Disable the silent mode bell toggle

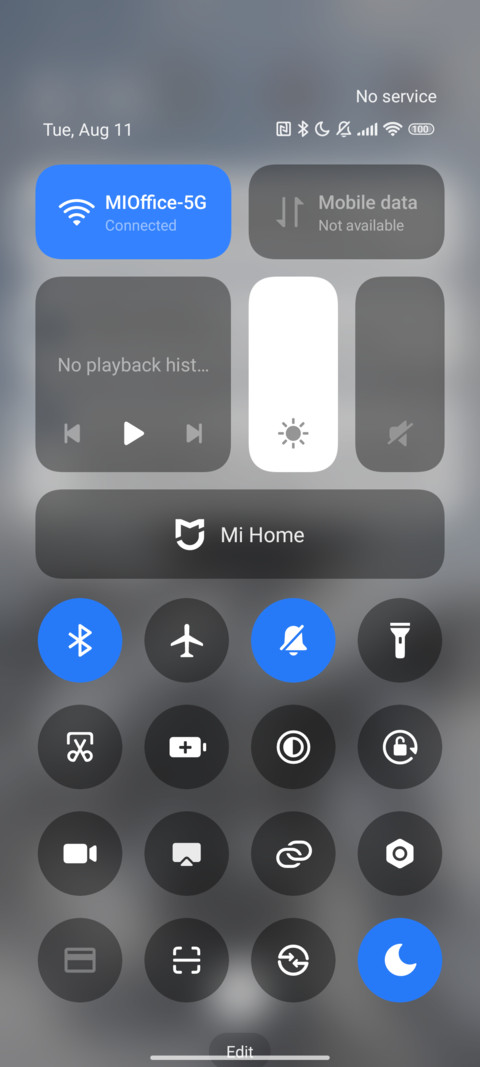pyautogui.click(x=293, y=640)
